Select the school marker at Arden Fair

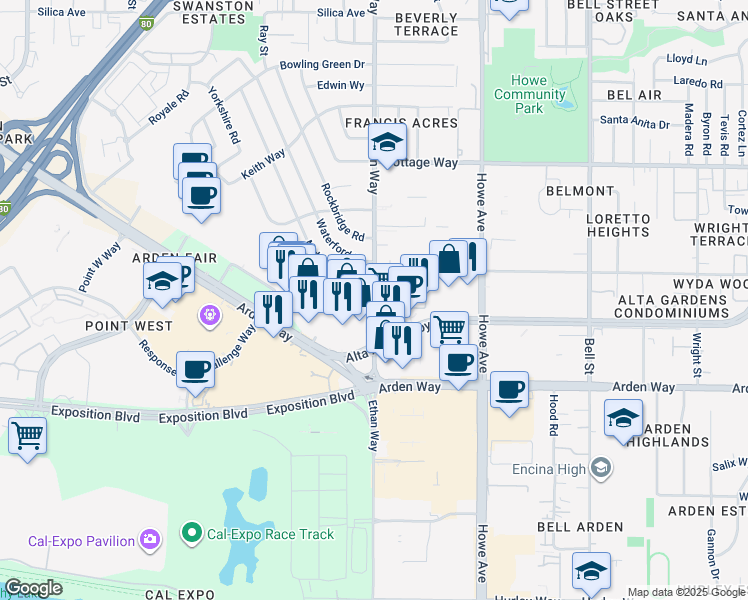(162, 282)
